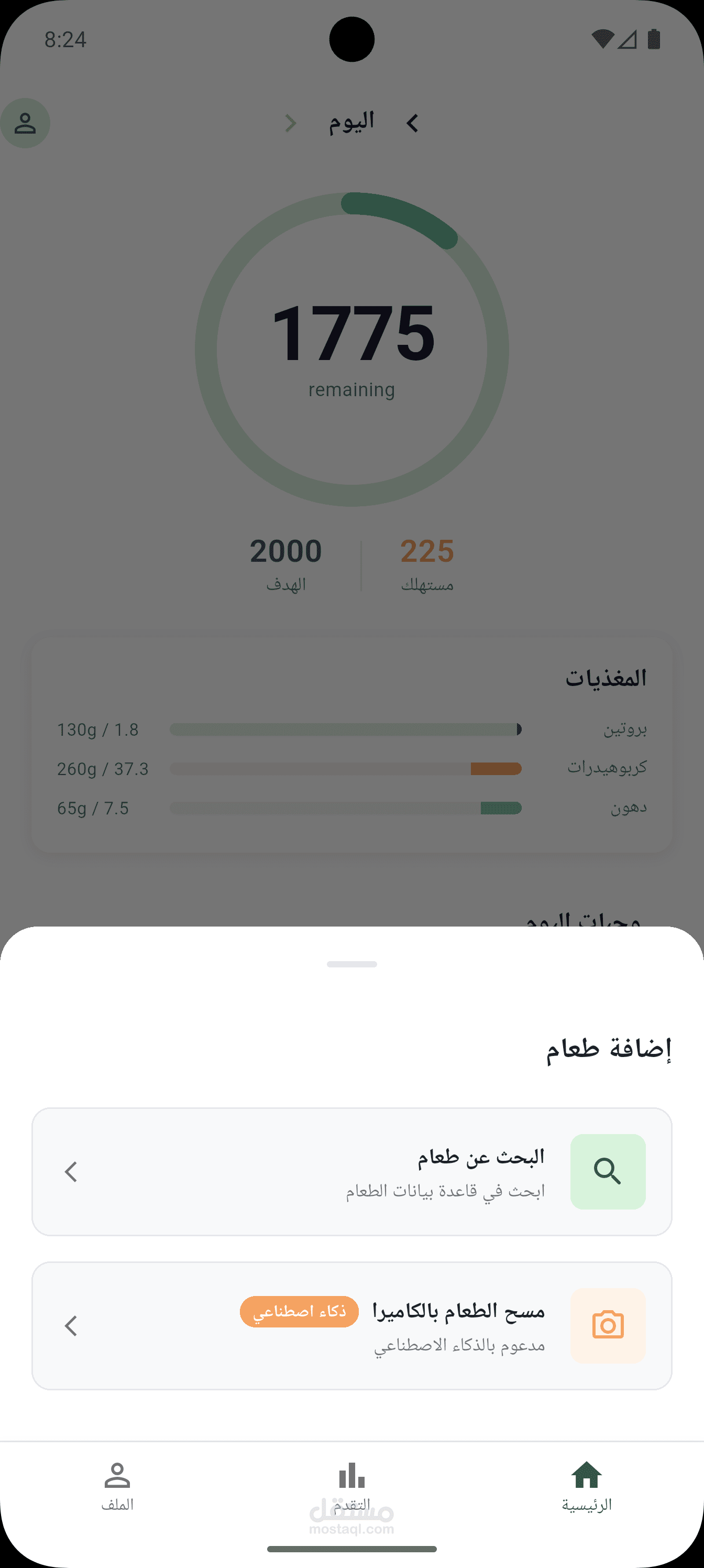Switch to the Home tab (الرئيسية)
Screen dimensions: 704x1568
pyautogui.click(x=587, y=1486)
